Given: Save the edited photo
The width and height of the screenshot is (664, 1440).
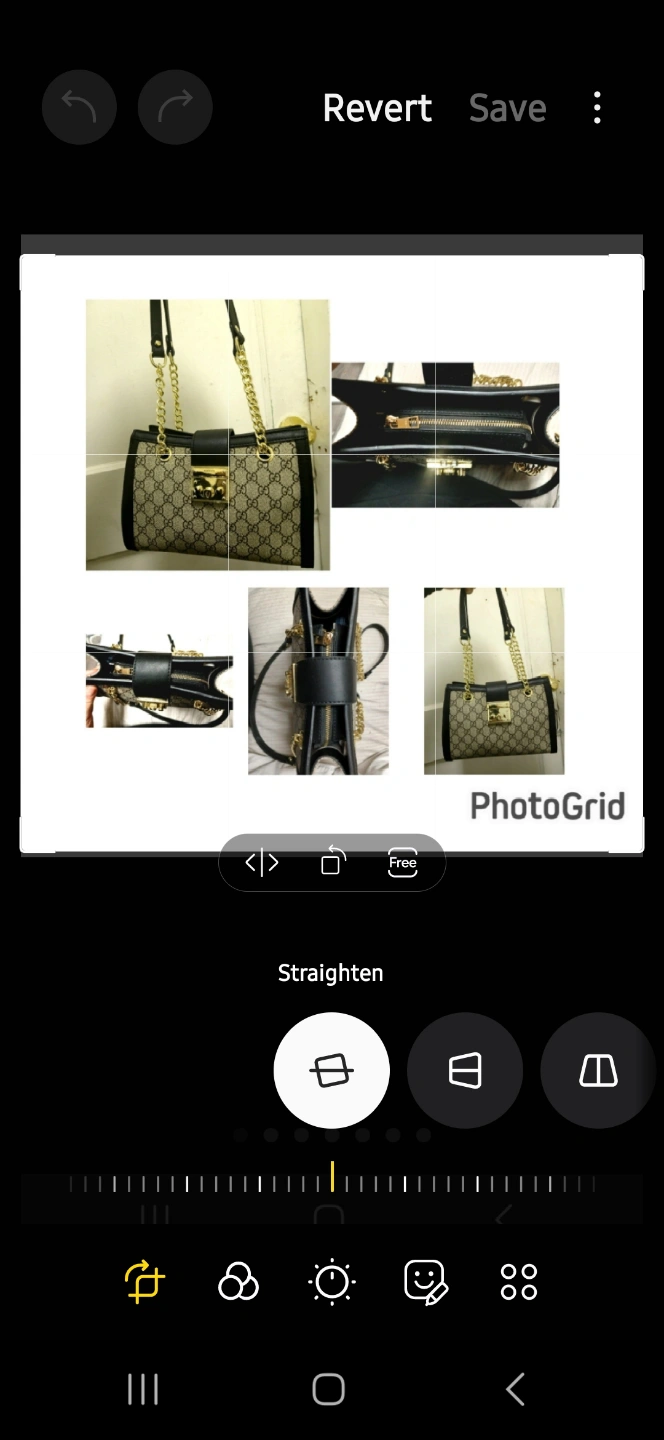Looking at the screenshot, I should [508, 108].
